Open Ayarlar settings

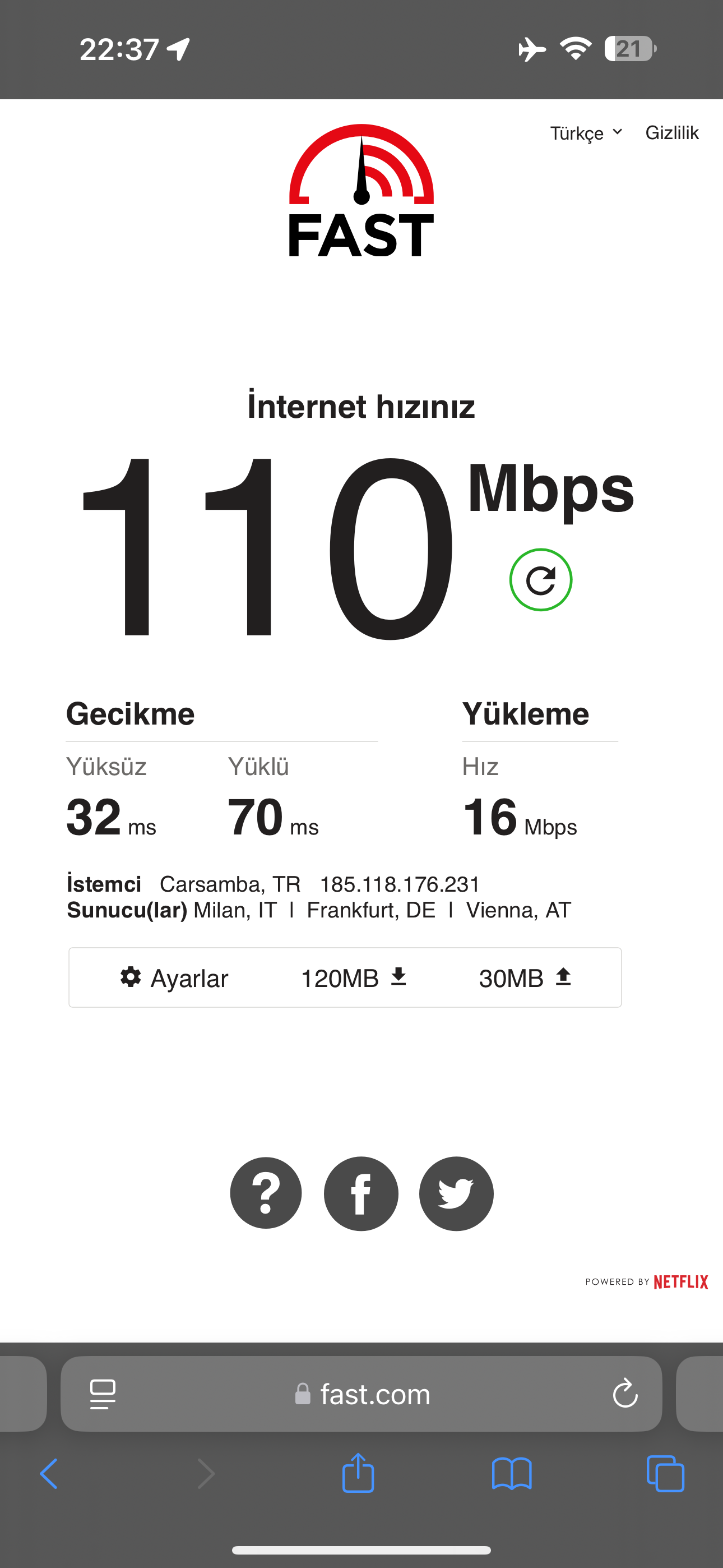tap(174, 978)
